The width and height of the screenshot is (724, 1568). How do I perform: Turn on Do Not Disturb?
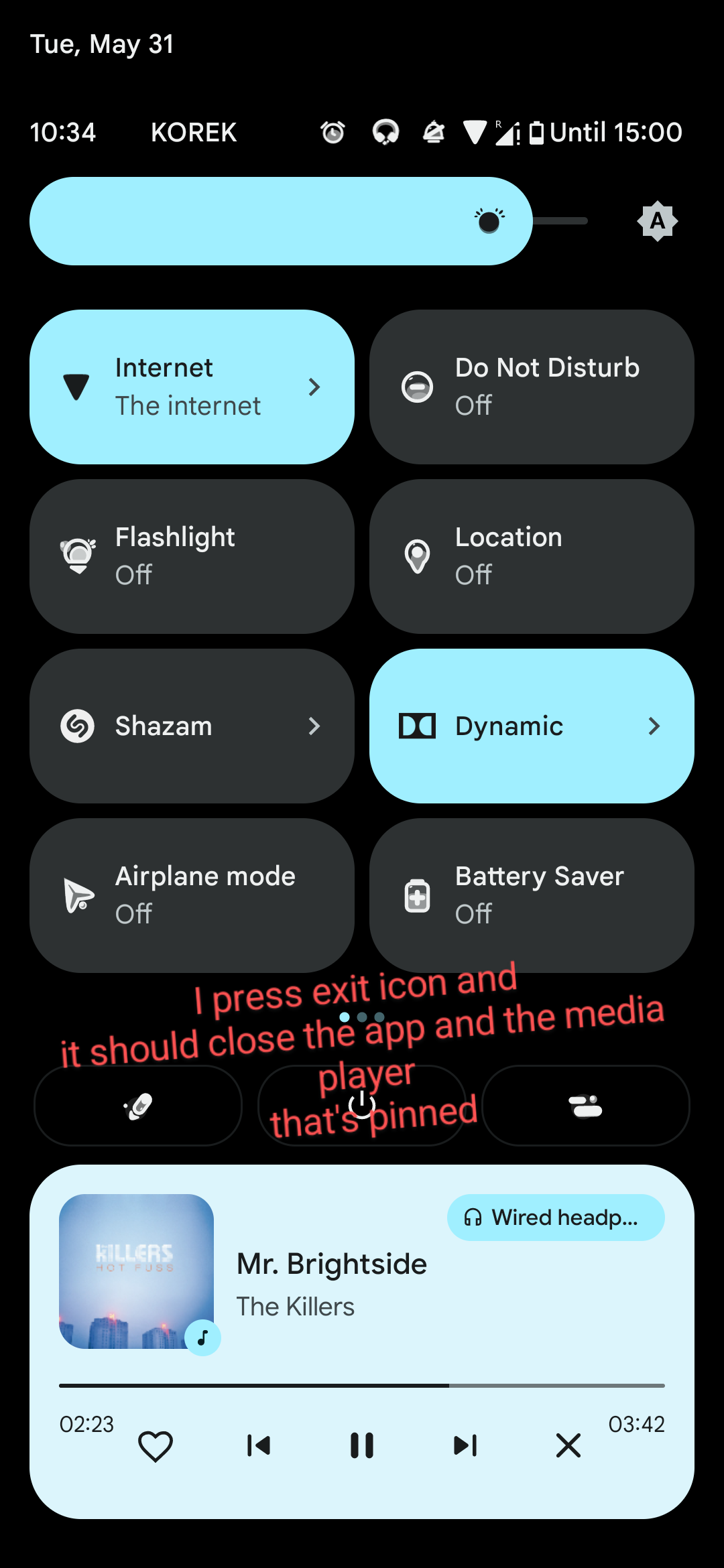pyautogui.click(x=531, y=387)
